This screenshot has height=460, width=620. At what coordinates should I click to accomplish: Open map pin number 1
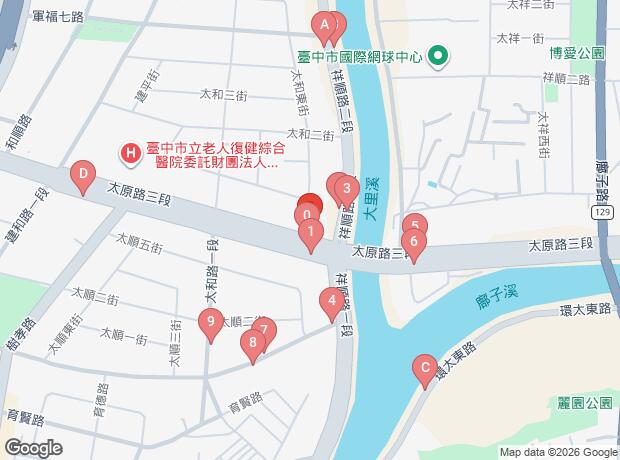tap(311, 235)
